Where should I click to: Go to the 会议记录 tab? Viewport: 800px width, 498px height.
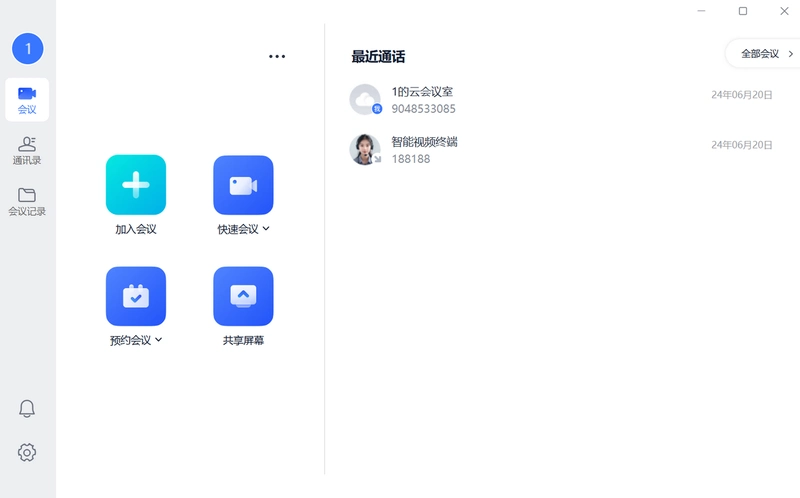(x=27, y=202)
